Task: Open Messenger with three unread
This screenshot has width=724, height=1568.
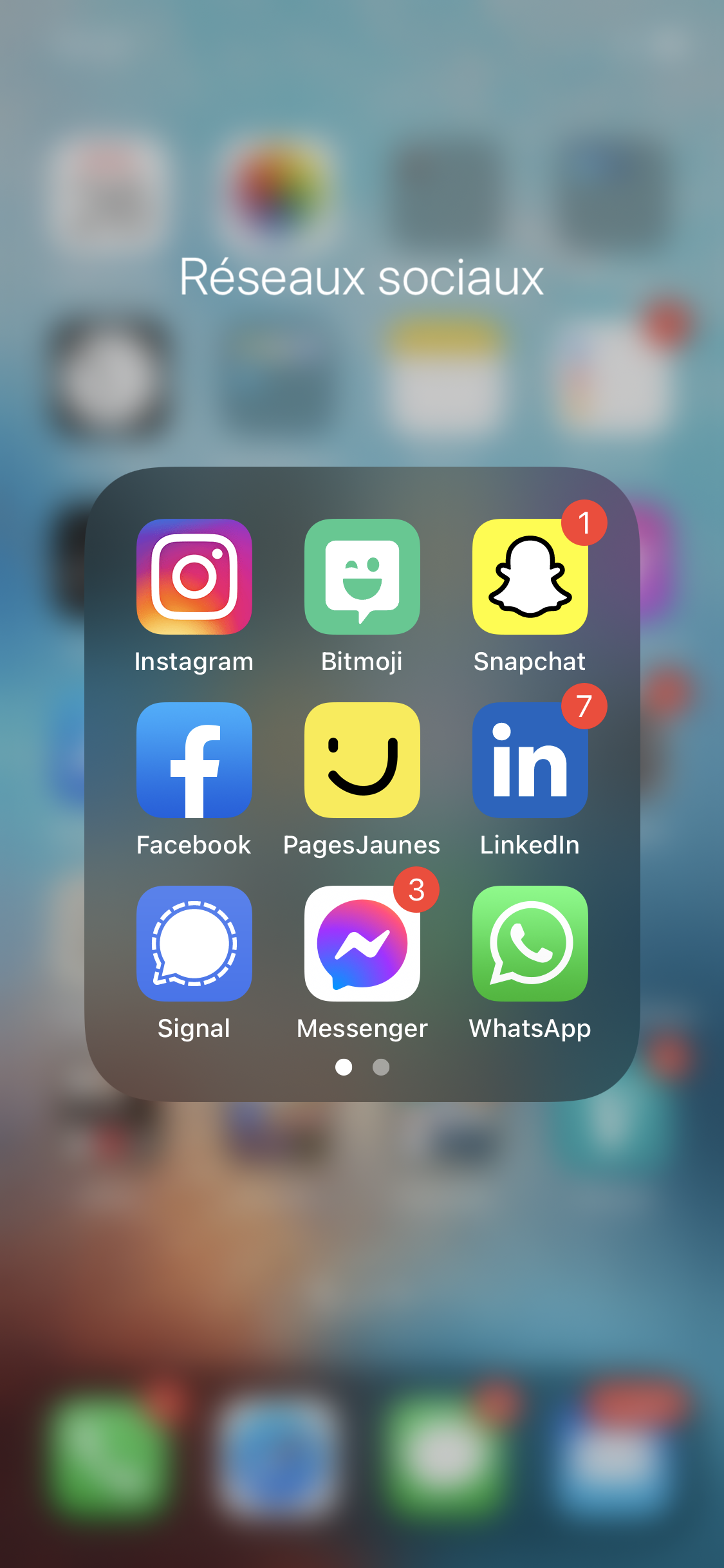Action: coord(362,944)
